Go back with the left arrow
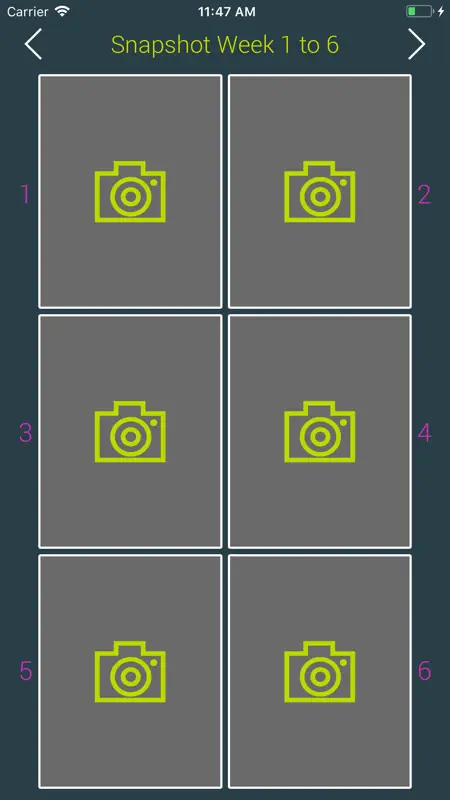The height and width of the screenshot is (800, 450). (33, 44)
